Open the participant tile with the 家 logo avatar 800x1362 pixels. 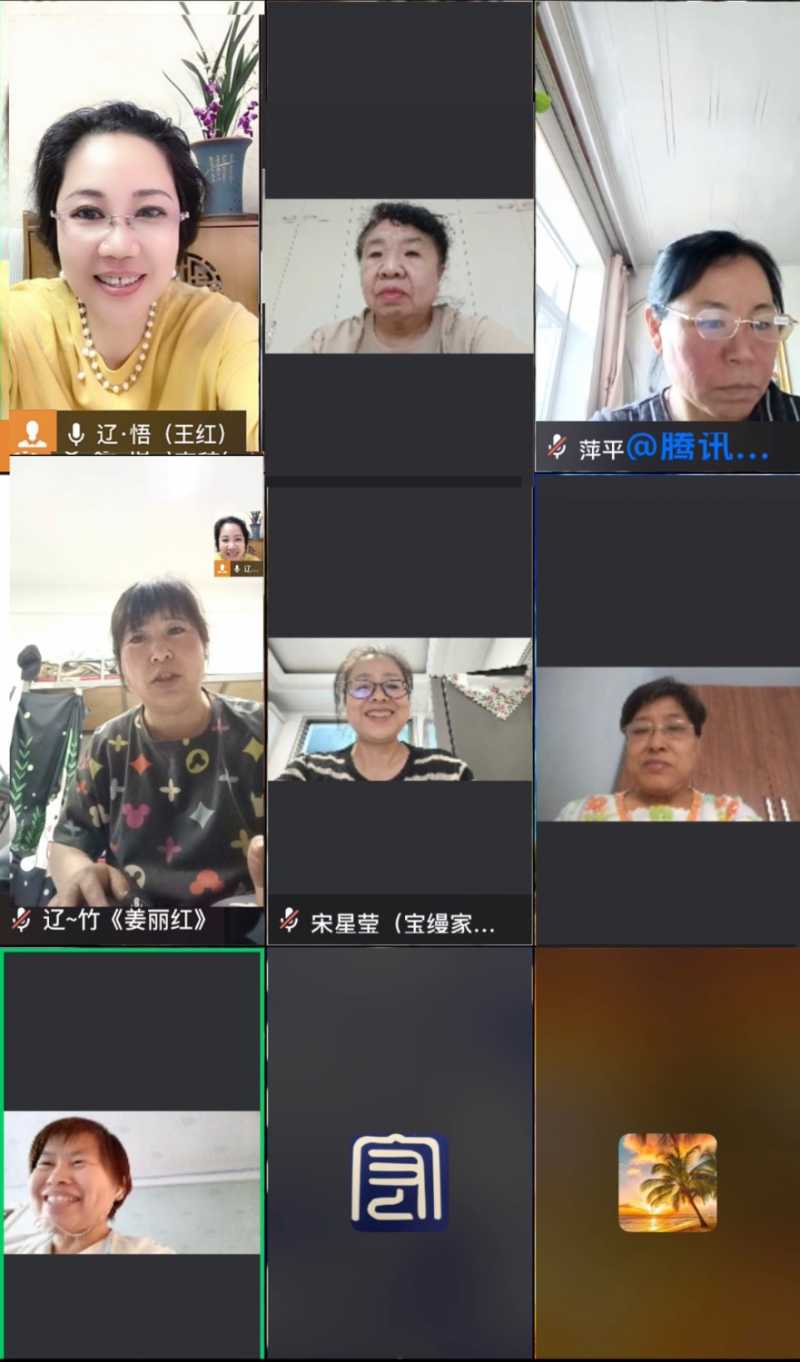(x=399, y=1180)
